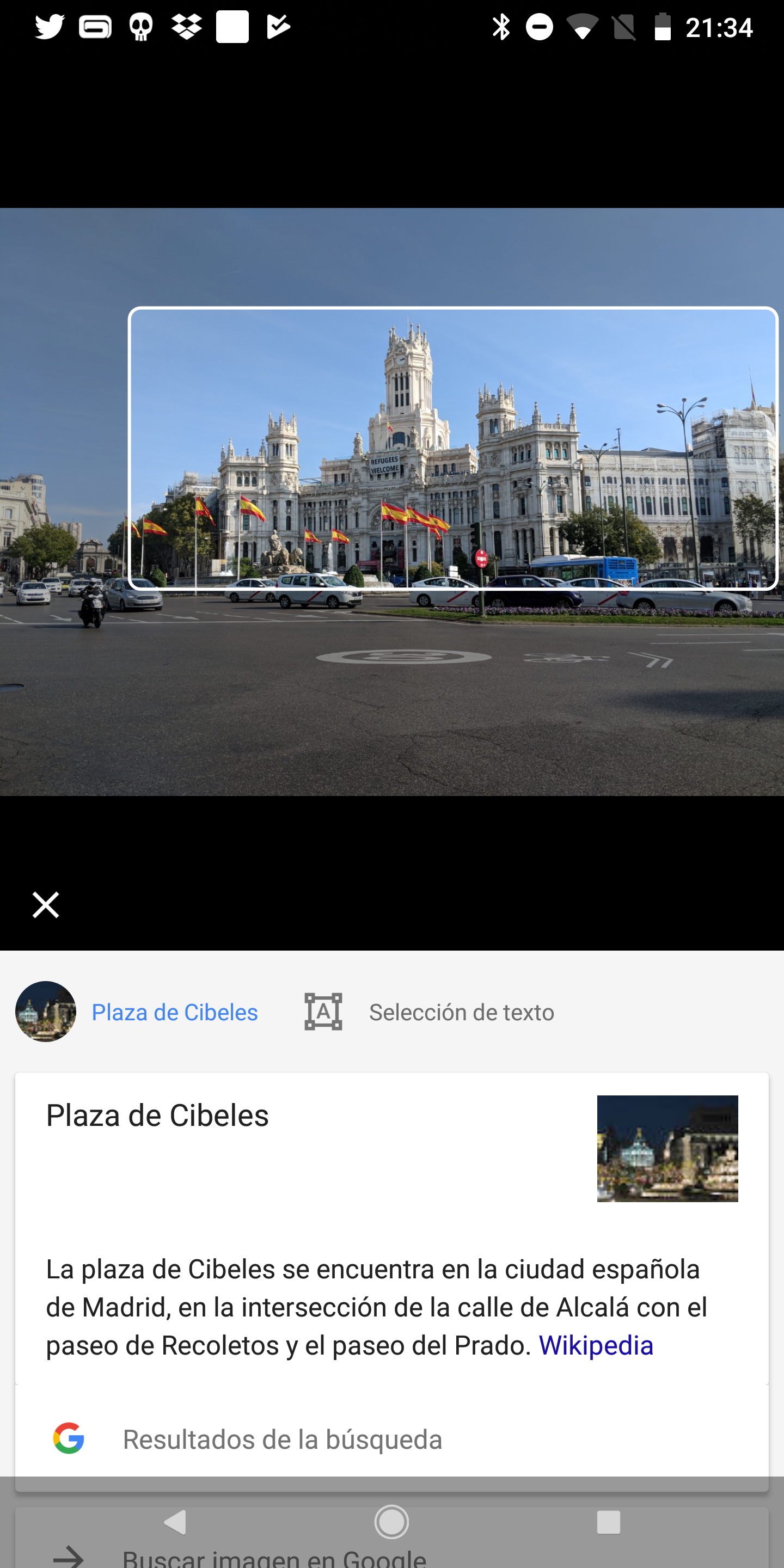Open recent apps
Viewport: 784px width, 1568px height.
pos(608,1522)
